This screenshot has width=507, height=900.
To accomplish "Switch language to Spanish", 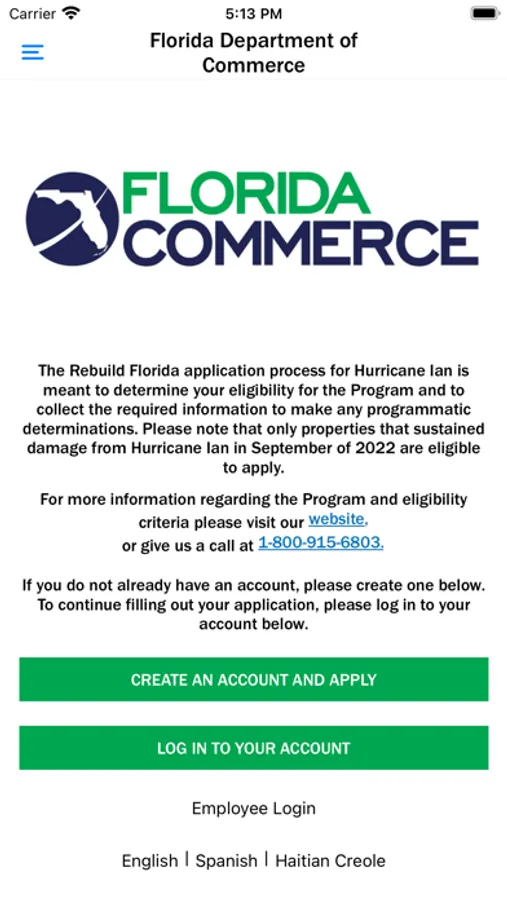I will [226, 861].
